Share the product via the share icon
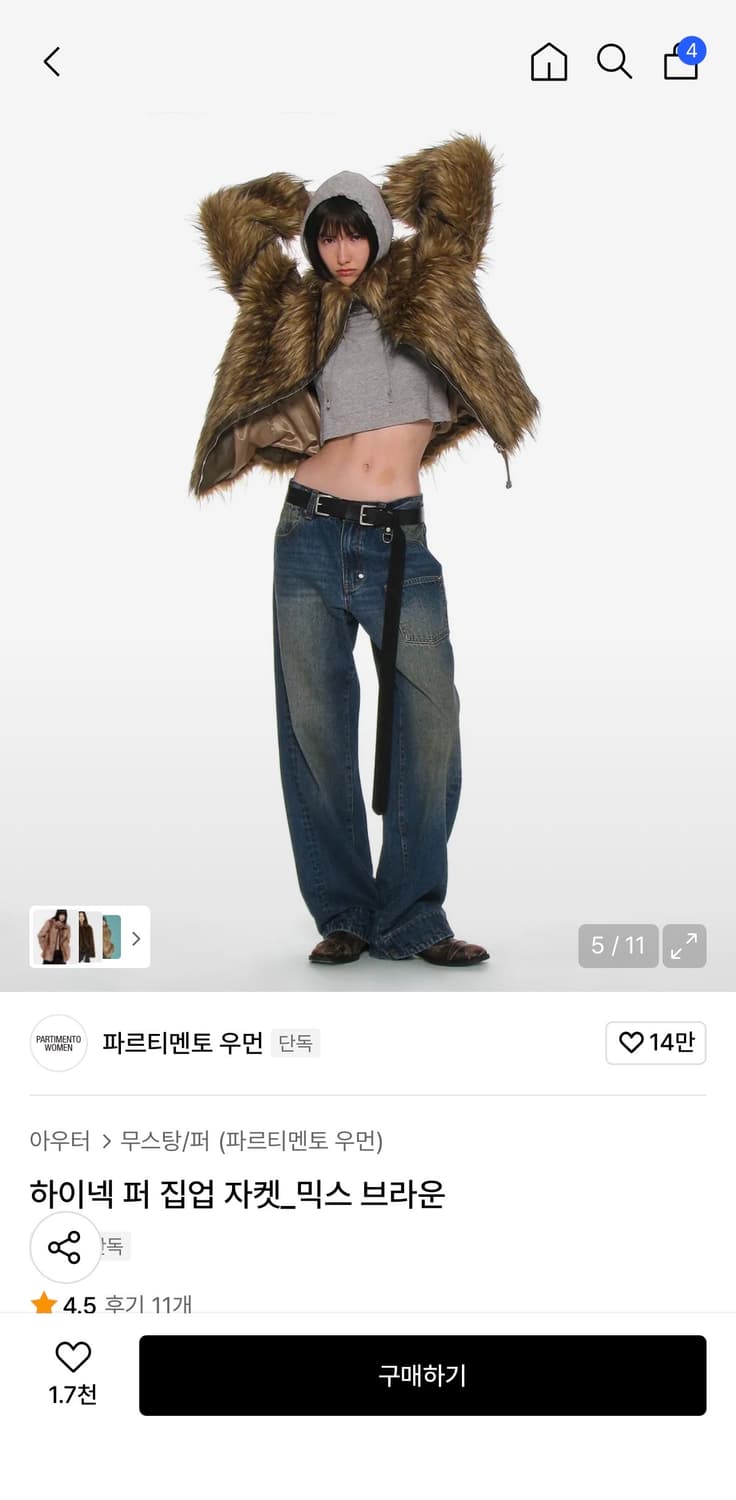 (65, 1247)
